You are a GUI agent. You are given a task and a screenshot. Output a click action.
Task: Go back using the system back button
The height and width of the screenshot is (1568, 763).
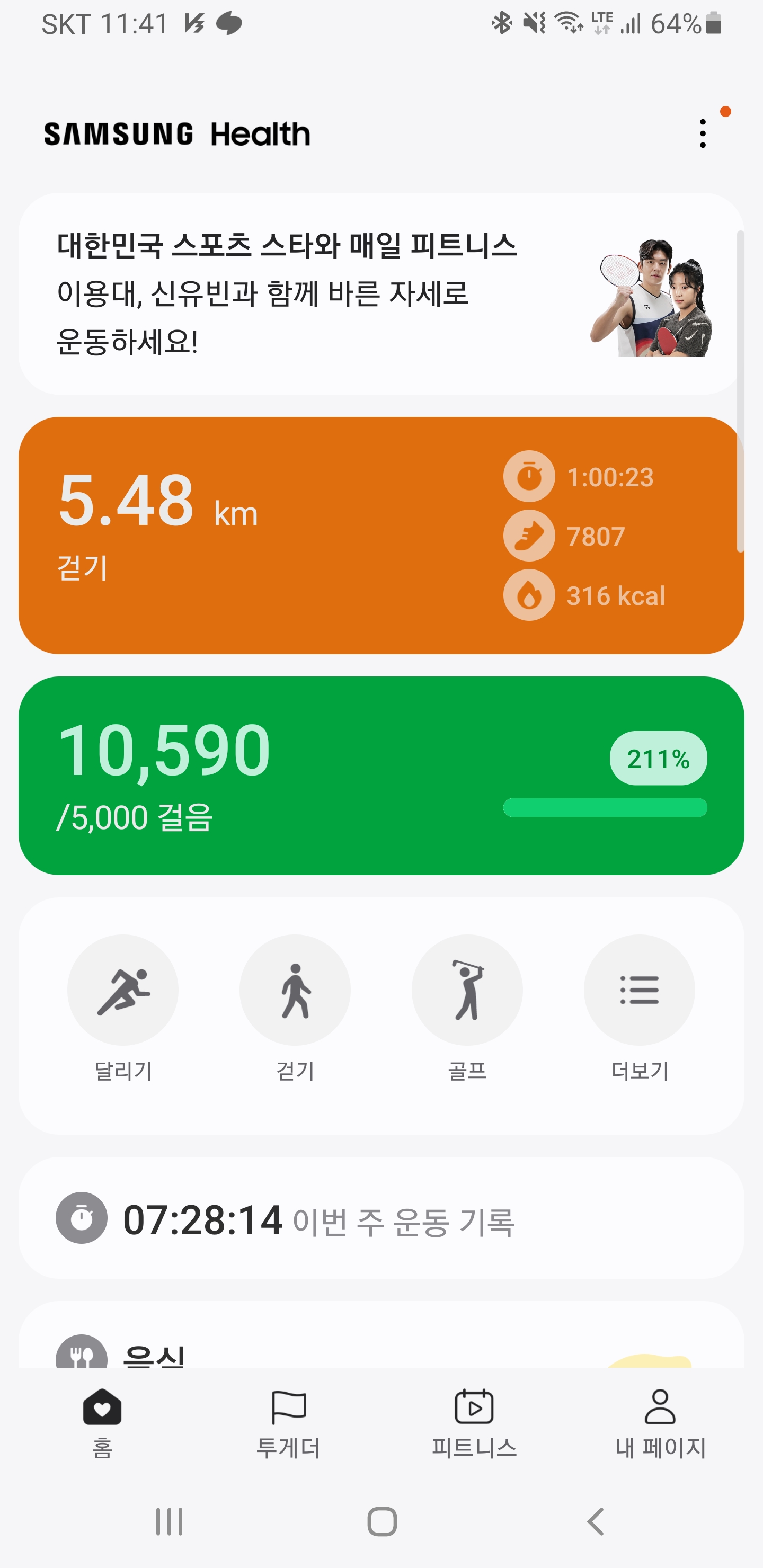[595, 1521]
